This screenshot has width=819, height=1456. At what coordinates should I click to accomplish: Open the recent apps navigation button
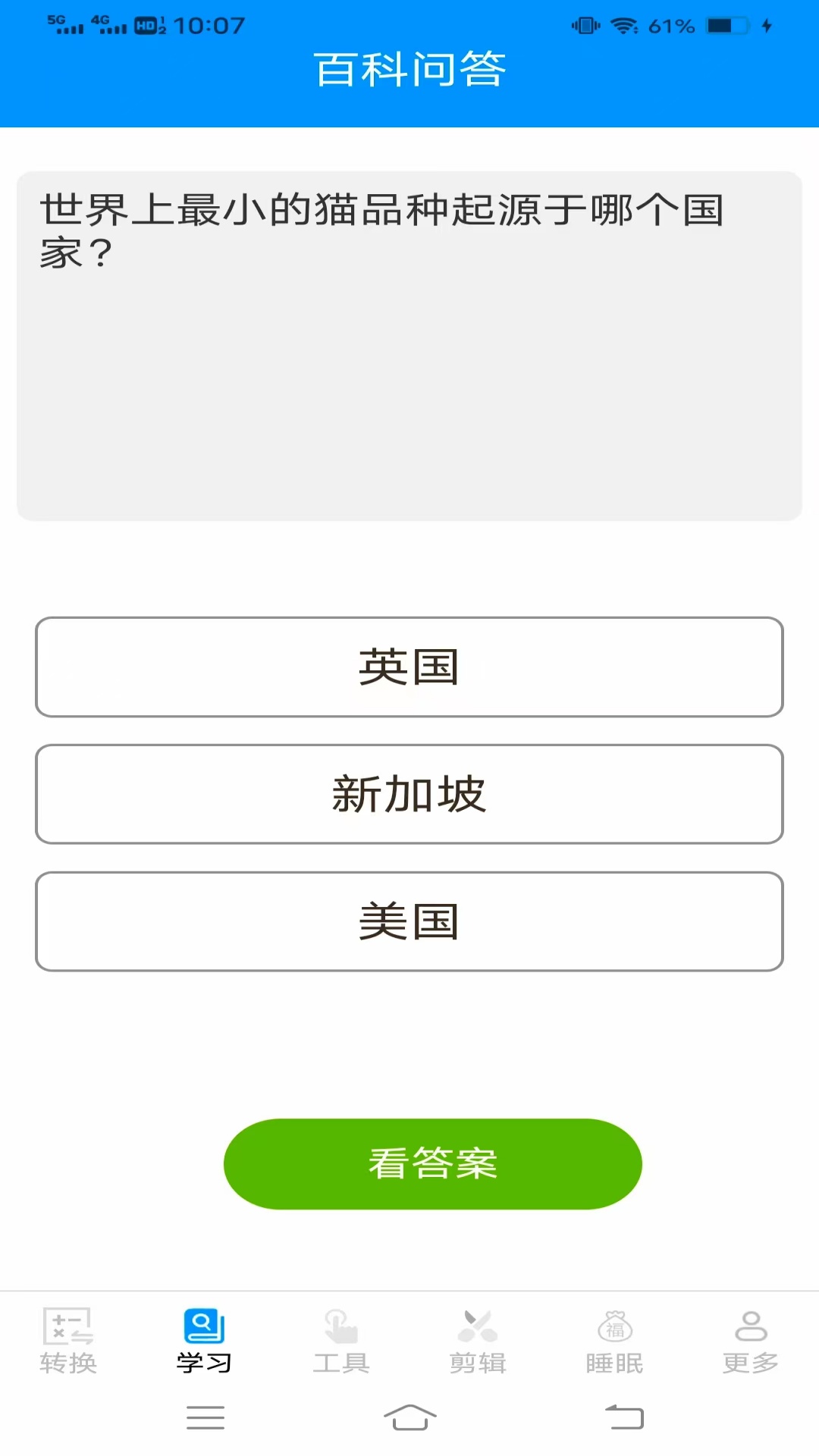pyautogui.click(x=205, y=1417)
